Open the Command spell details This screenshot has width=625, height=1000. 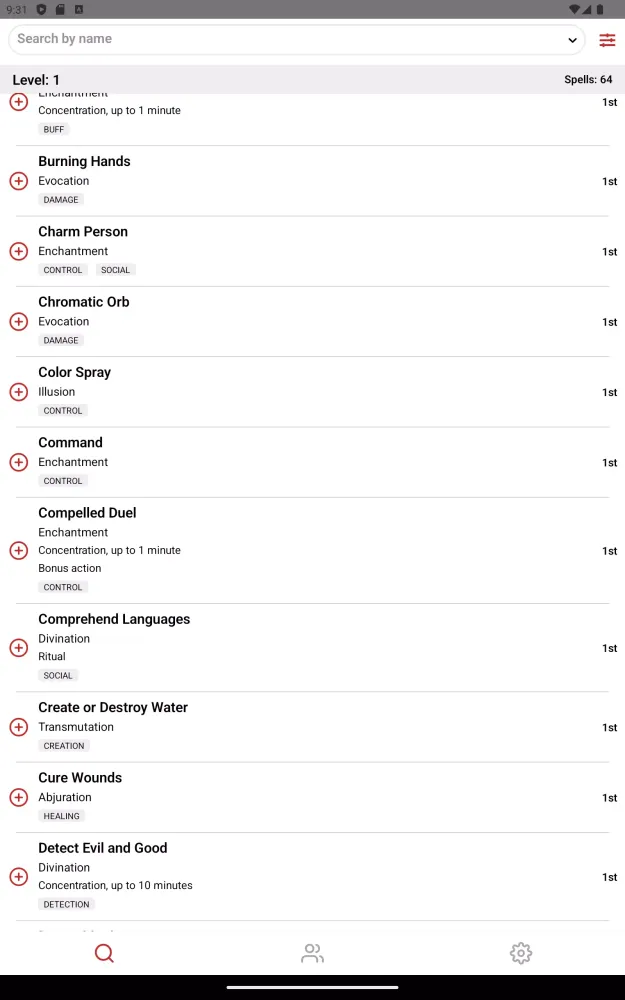pyautogui.click(x=70, y=443)
